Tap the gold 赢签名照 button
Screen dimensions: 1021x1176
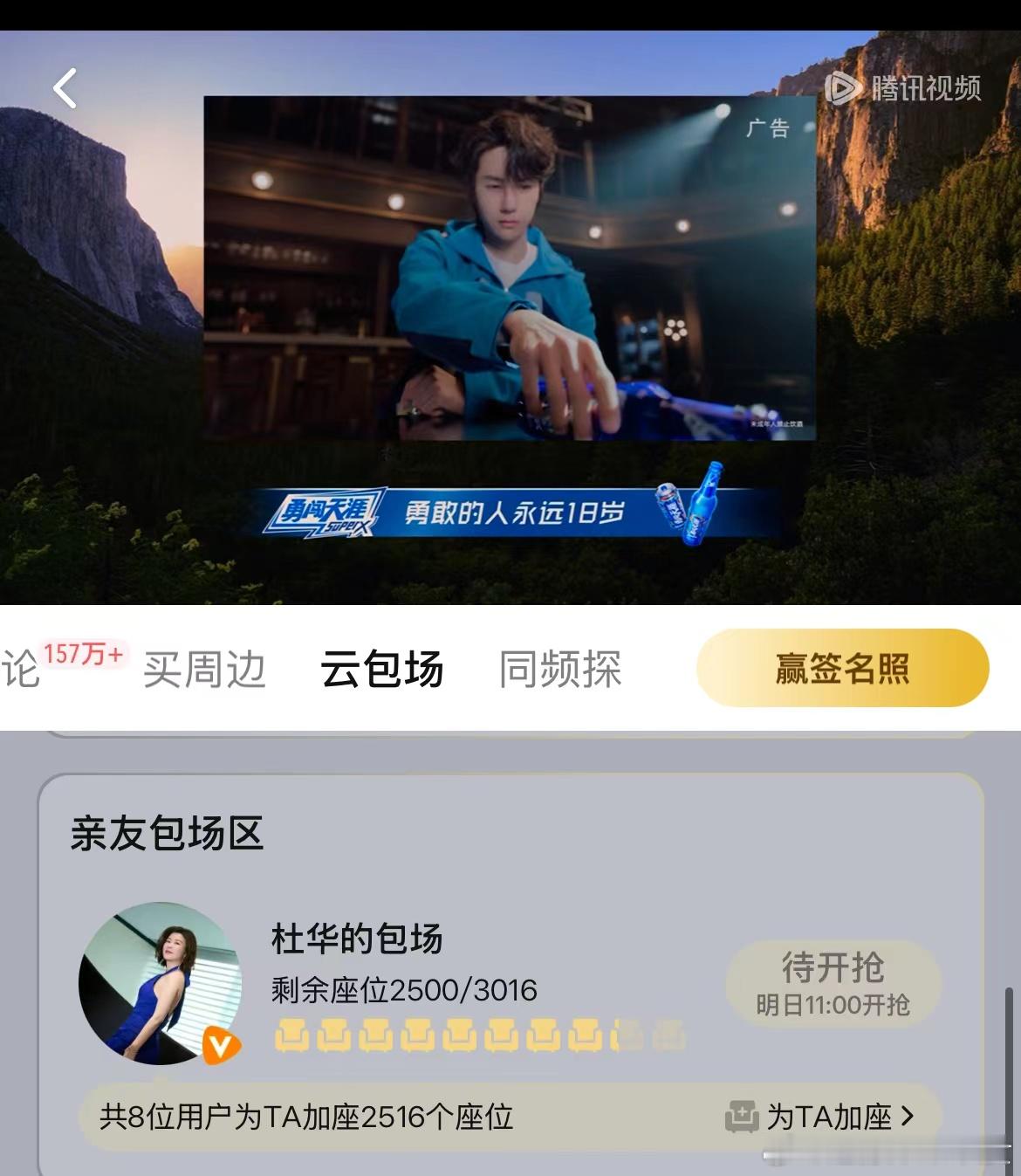pos(842,668)
